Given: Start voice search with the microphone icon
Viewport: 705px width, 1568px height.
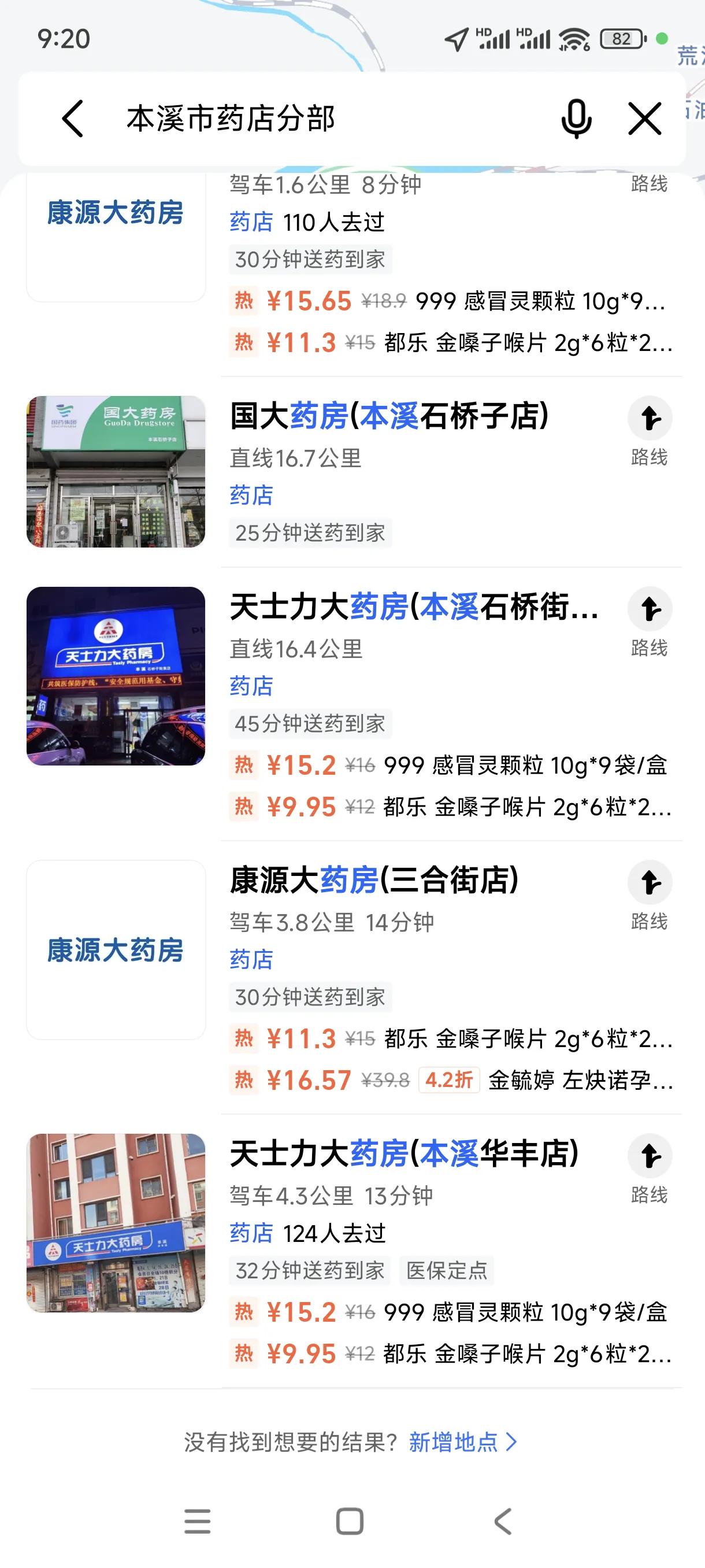Looking at the screenshot, I should click(576, 119).
